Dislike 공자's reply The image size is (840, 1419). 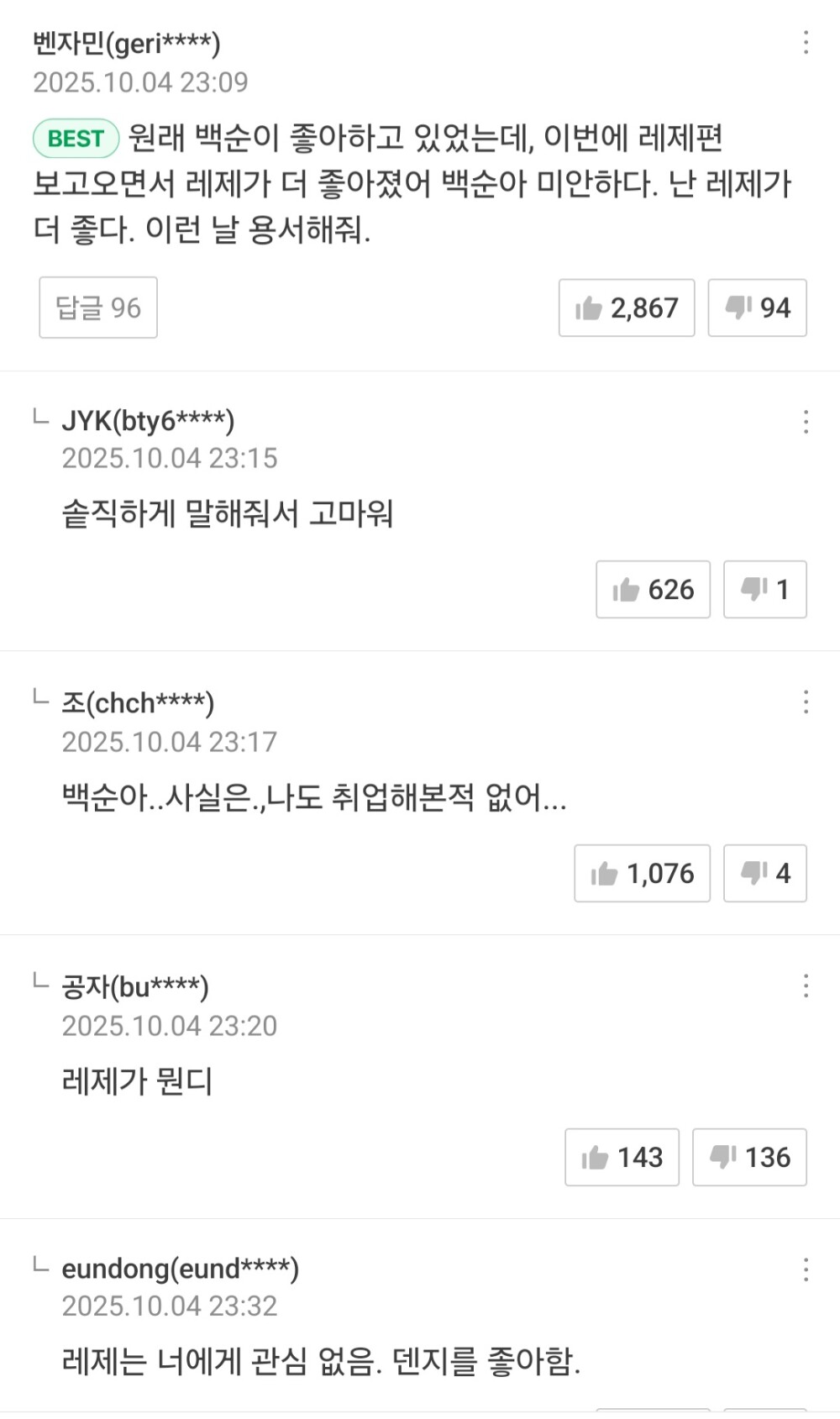(749, 1158)
